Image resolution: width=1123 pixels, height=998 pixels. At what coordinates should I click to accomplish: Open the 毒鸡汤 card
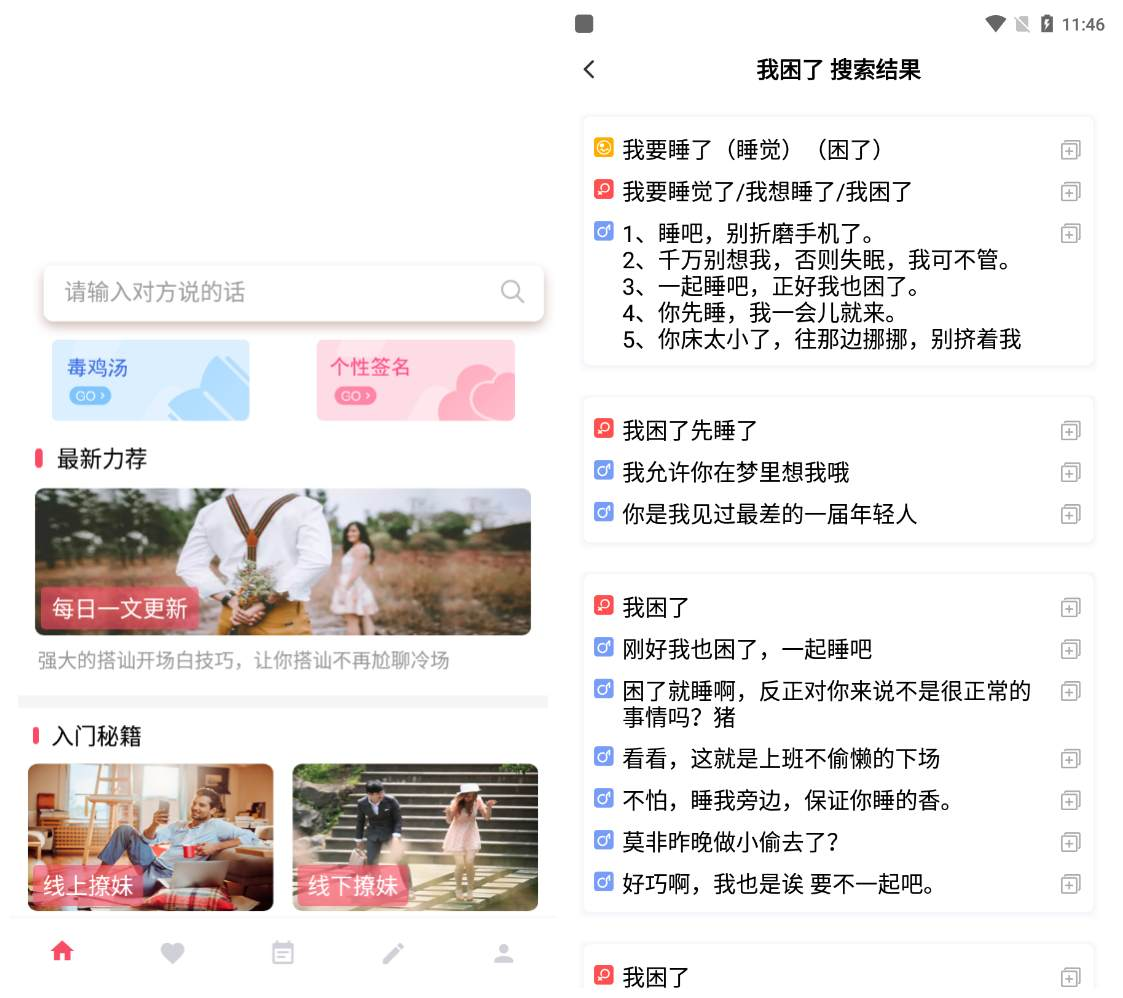pyautogui.click(x=150, y=380)
